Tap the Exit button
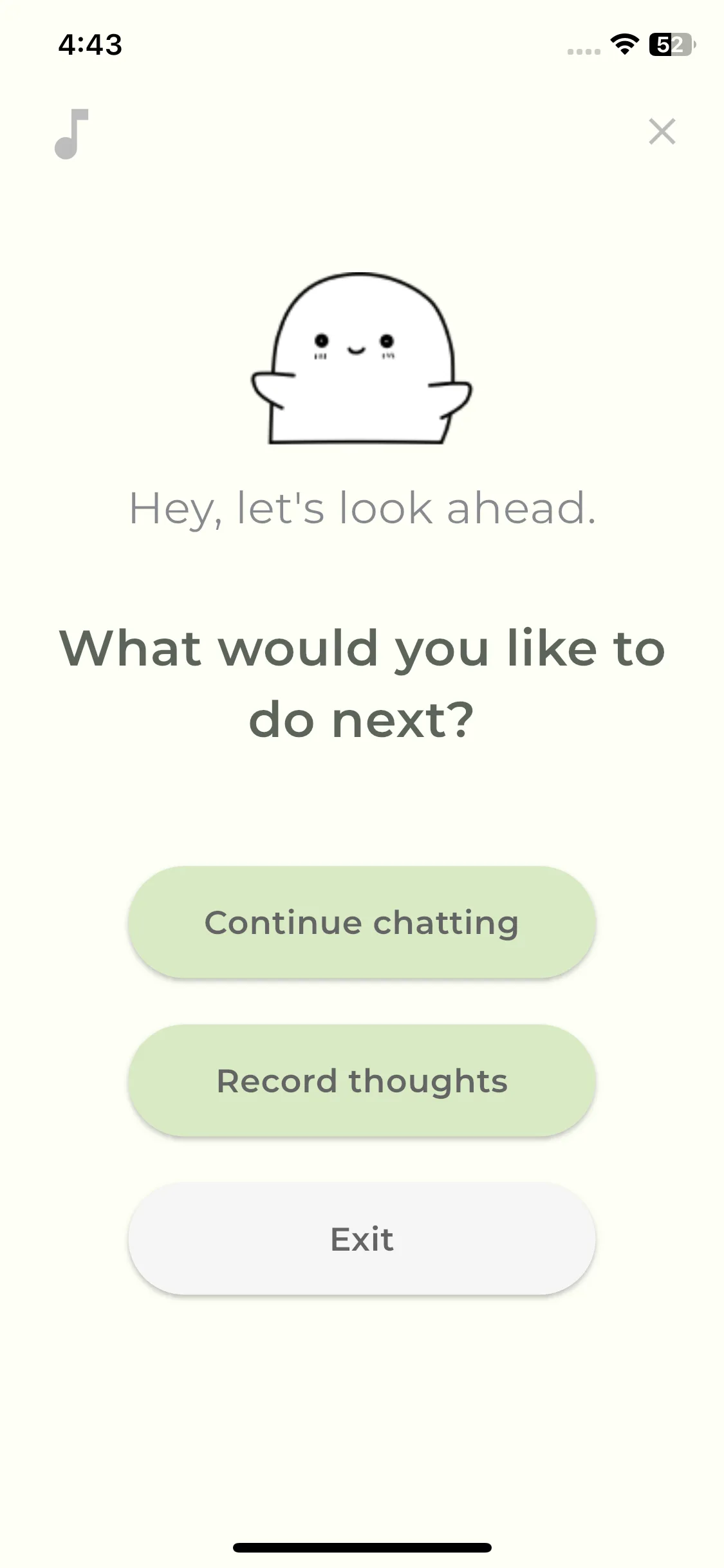Image resolution: width=724 pixels, height=1568 pixels. coord(362,1239)
